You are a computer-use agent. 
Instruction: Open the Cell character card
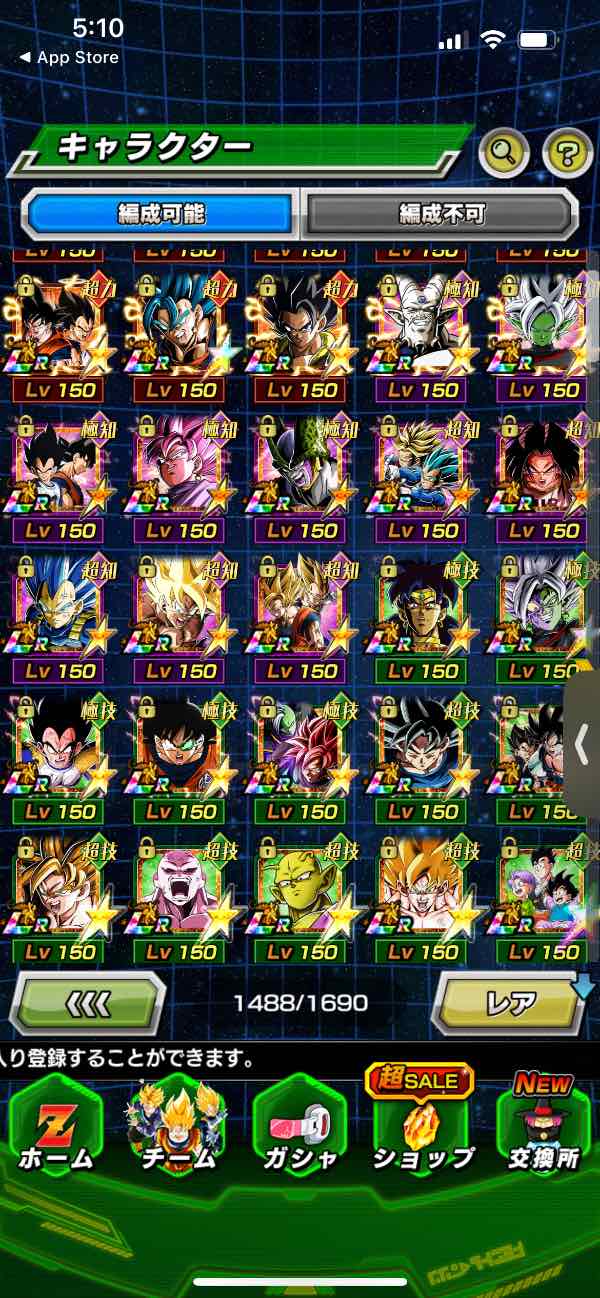tap(302, 468)
